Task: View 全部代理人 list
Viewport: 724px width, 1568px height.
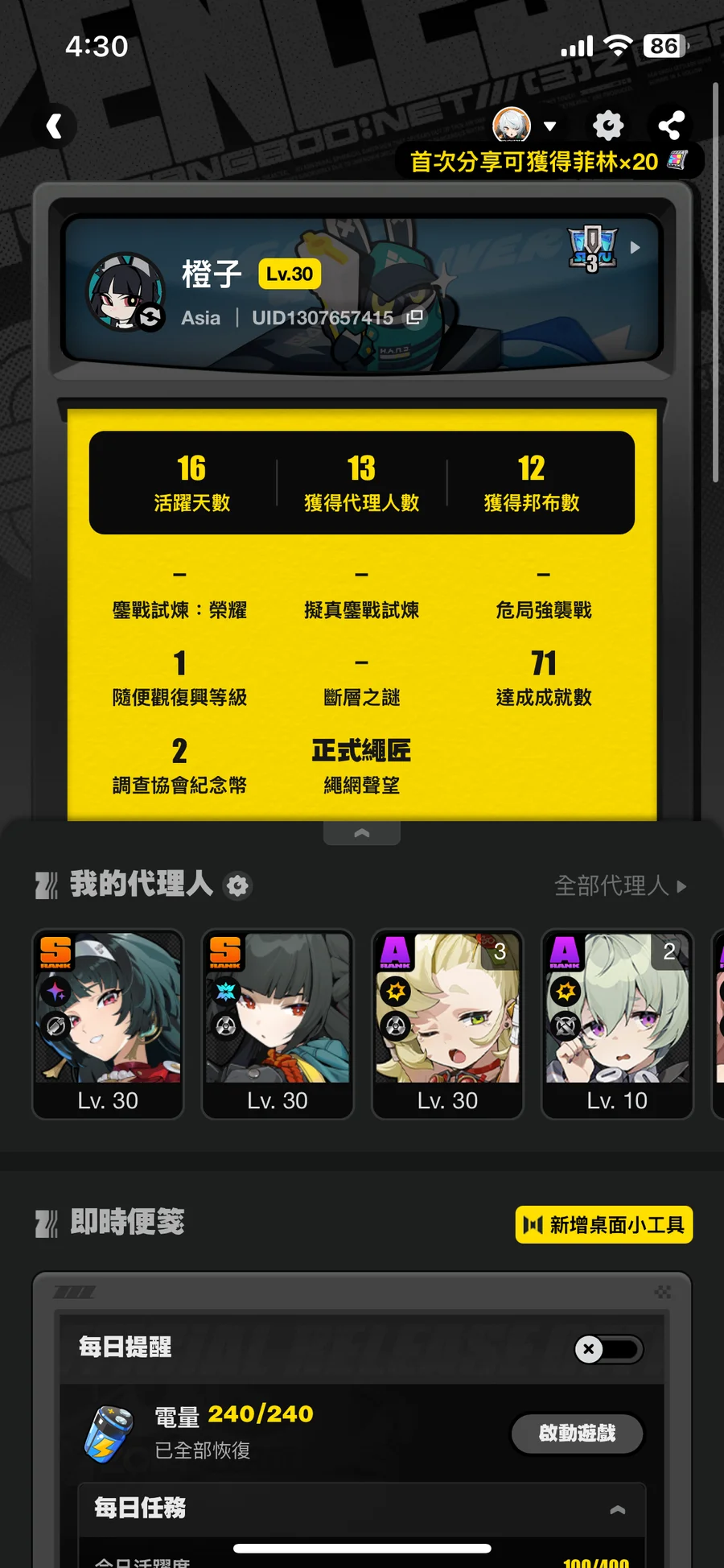Action: (620, 885)
